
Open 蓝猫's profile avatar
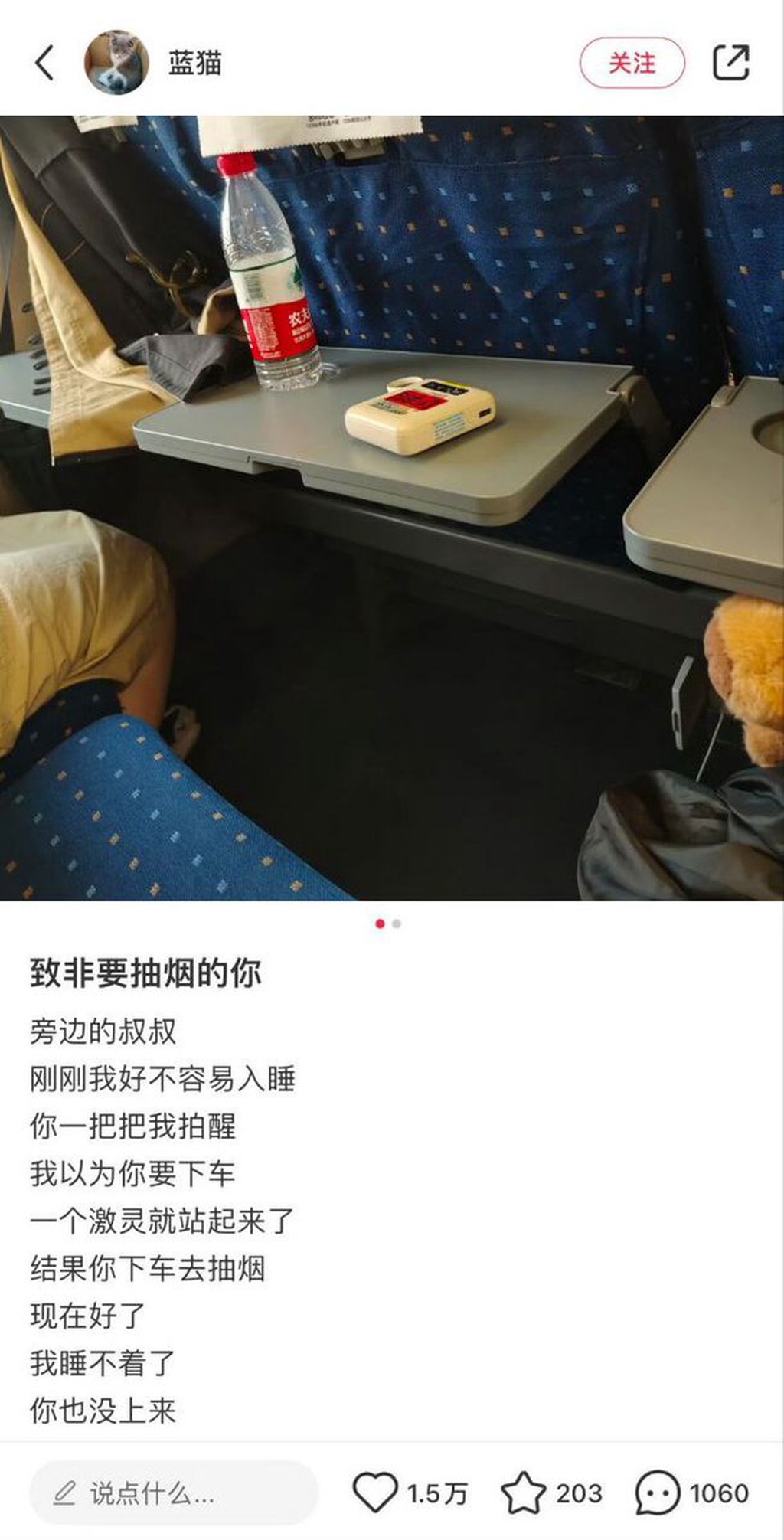coord(116,63)
